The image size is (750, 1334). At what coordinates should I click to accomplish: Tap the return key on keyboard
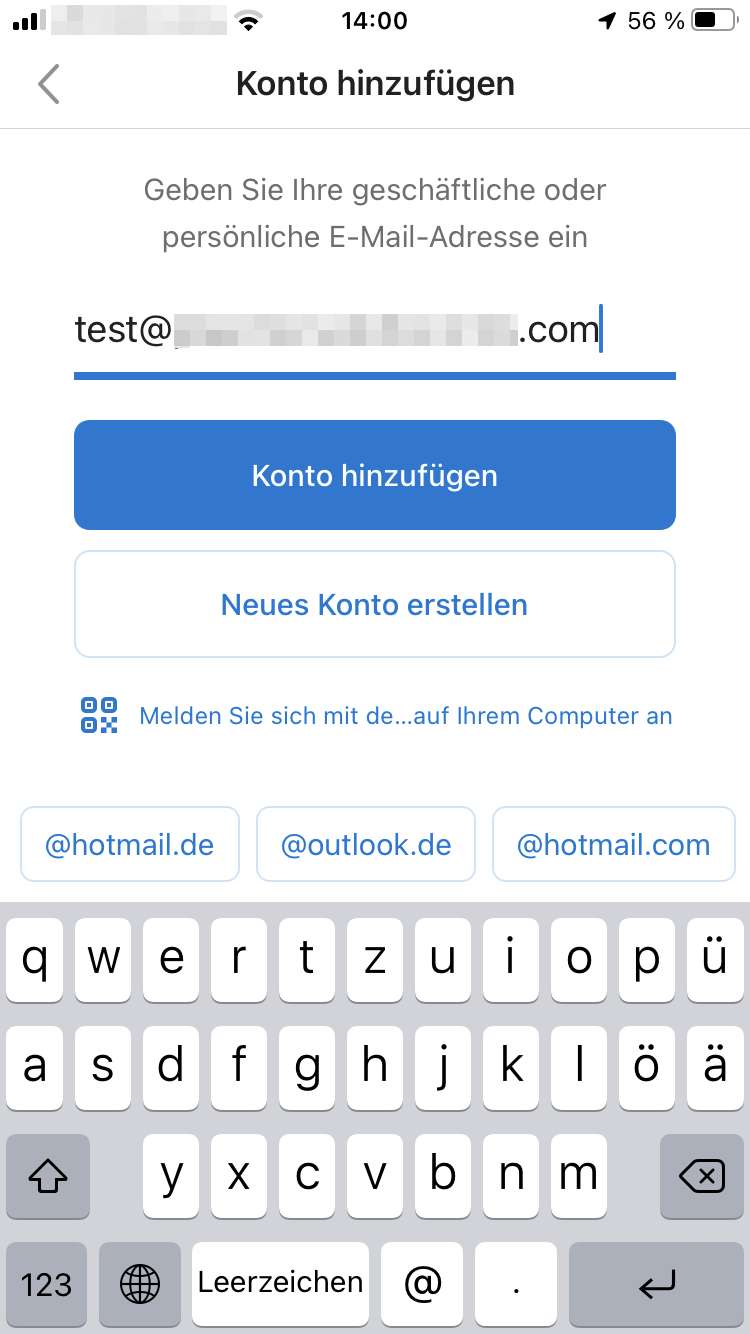click(656, 1284)
